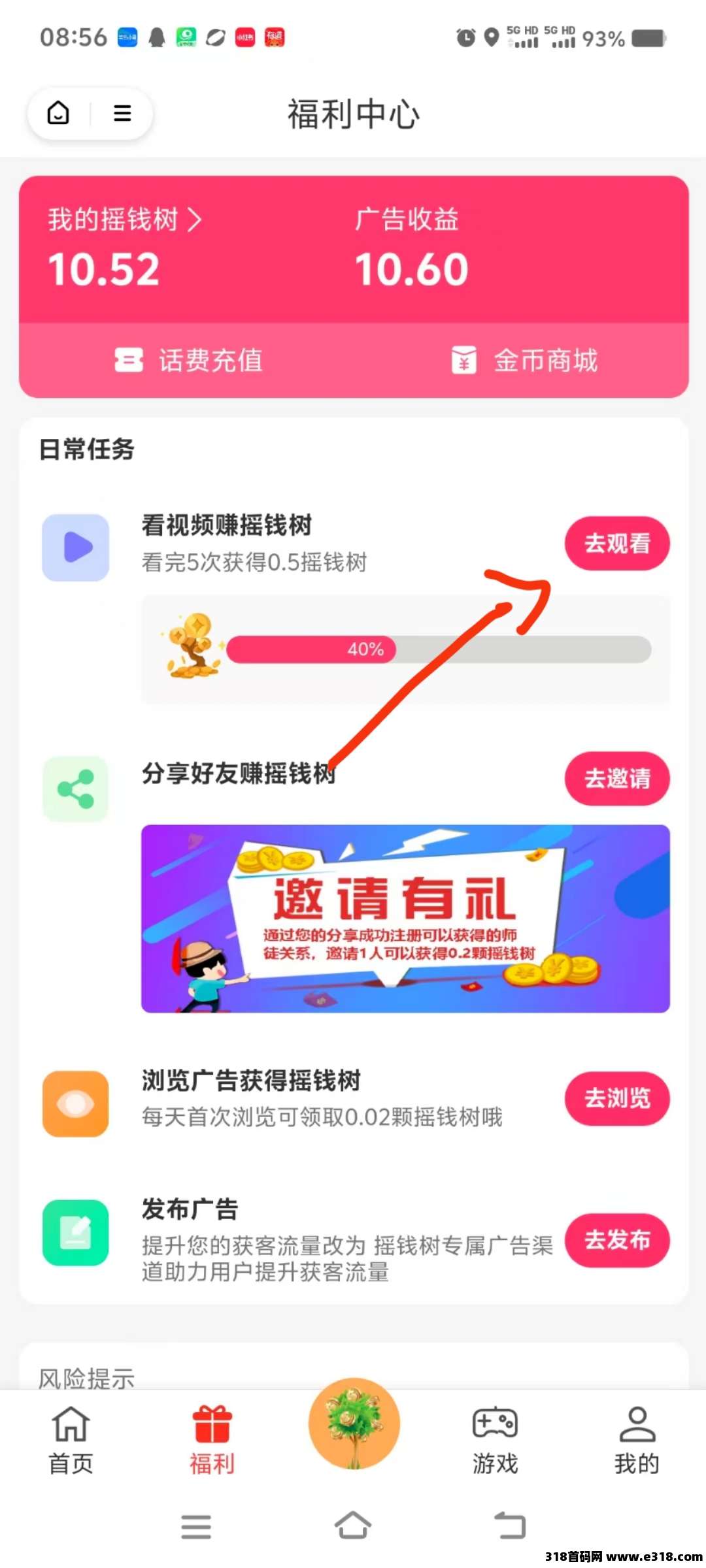Tap the system home button
Screen dimensions: 706x1568
coord(353,1526)
